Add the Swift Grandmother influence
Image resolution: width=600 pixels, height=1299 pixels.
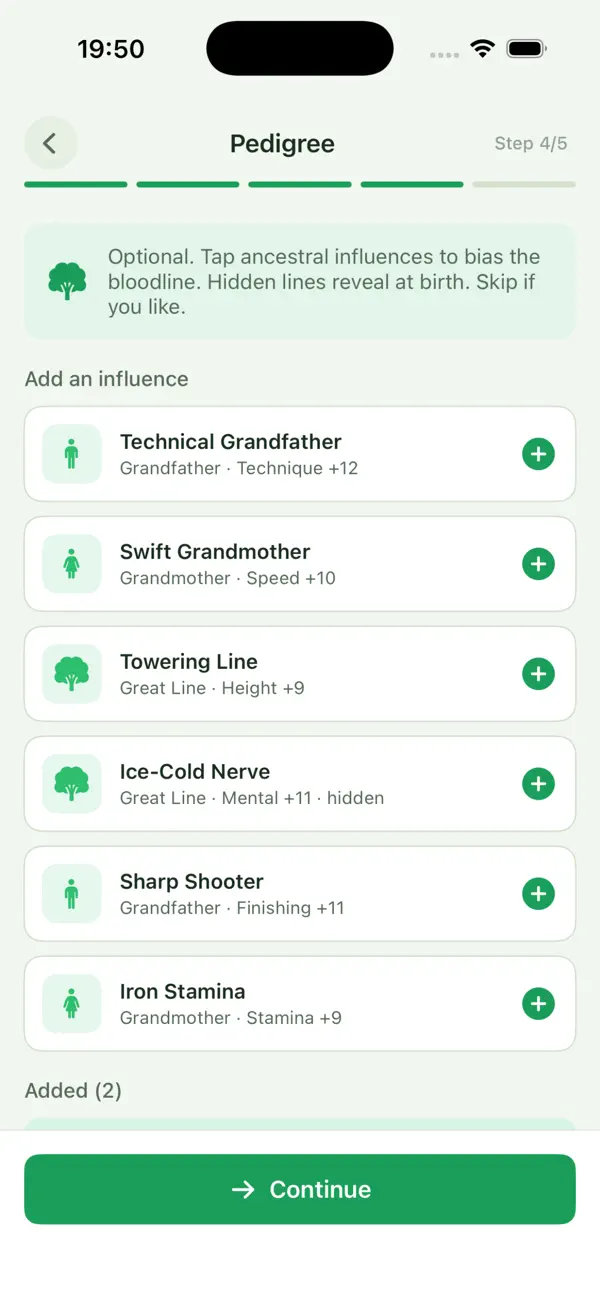(x=538, y=564)
